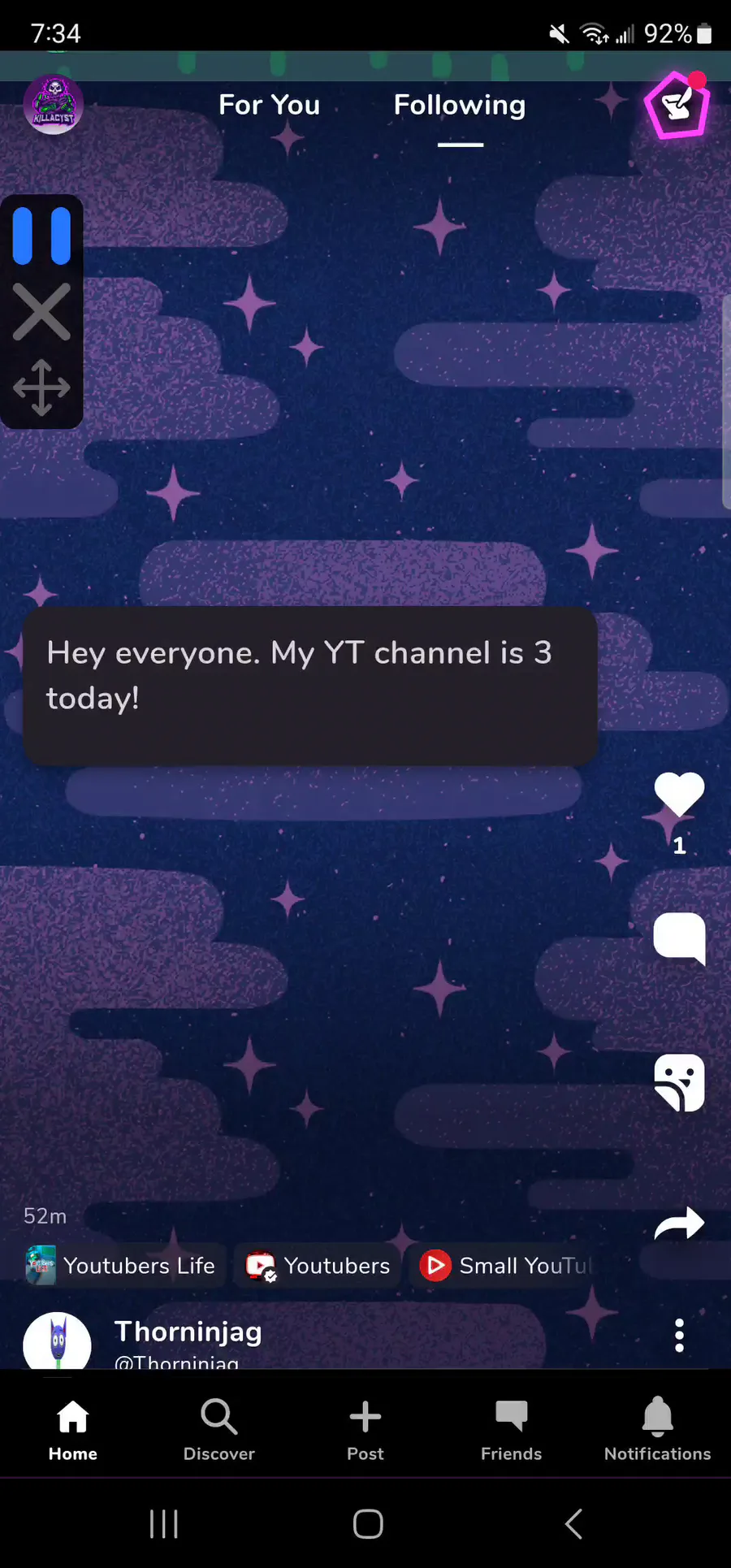Close the recording overlay with X
Image resolution: width=731 pixels, height=1568 pixels.
pos(41,312)
